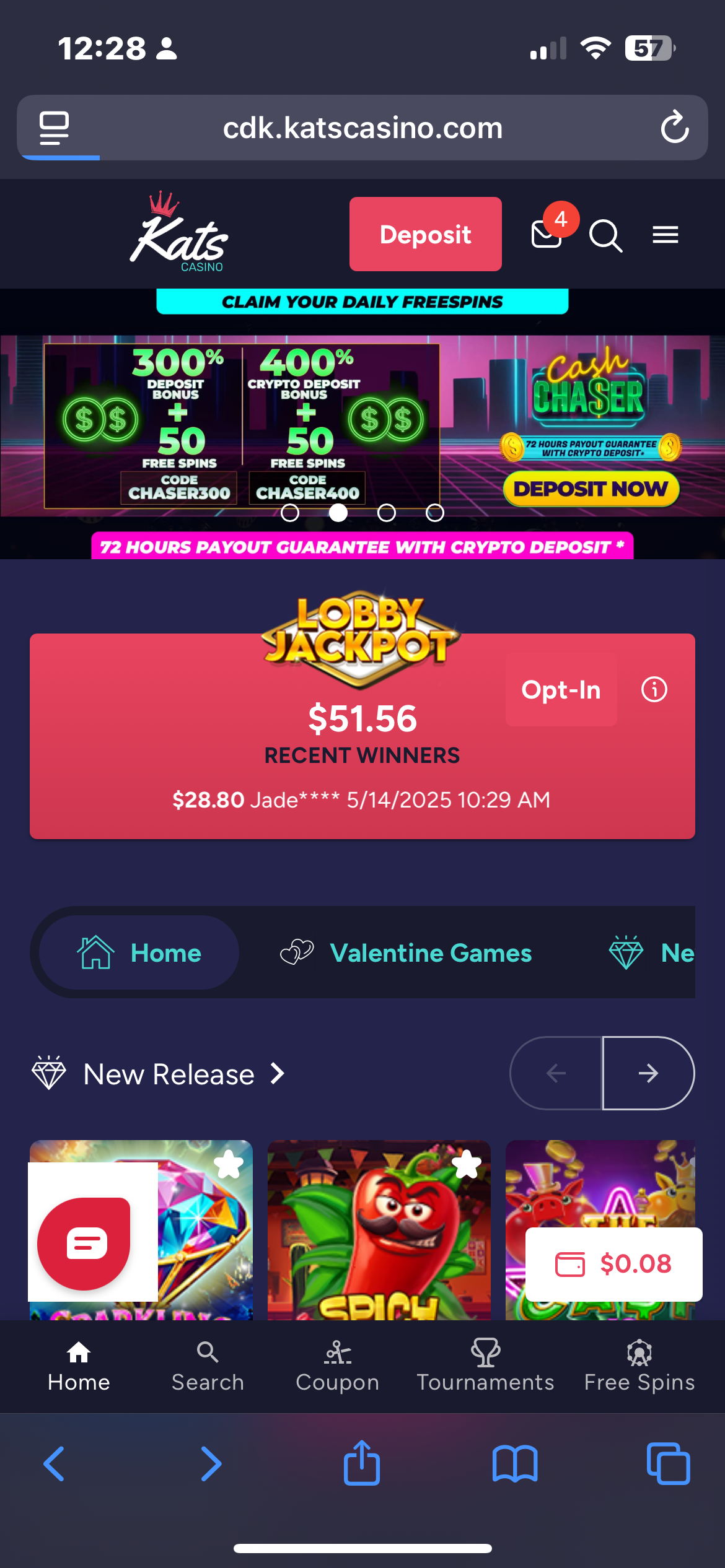Image resolution: width=725 pixels, height=1568 pixels.
Task: Open the $0.08 wallet balance
Action: pos(613,1264)
